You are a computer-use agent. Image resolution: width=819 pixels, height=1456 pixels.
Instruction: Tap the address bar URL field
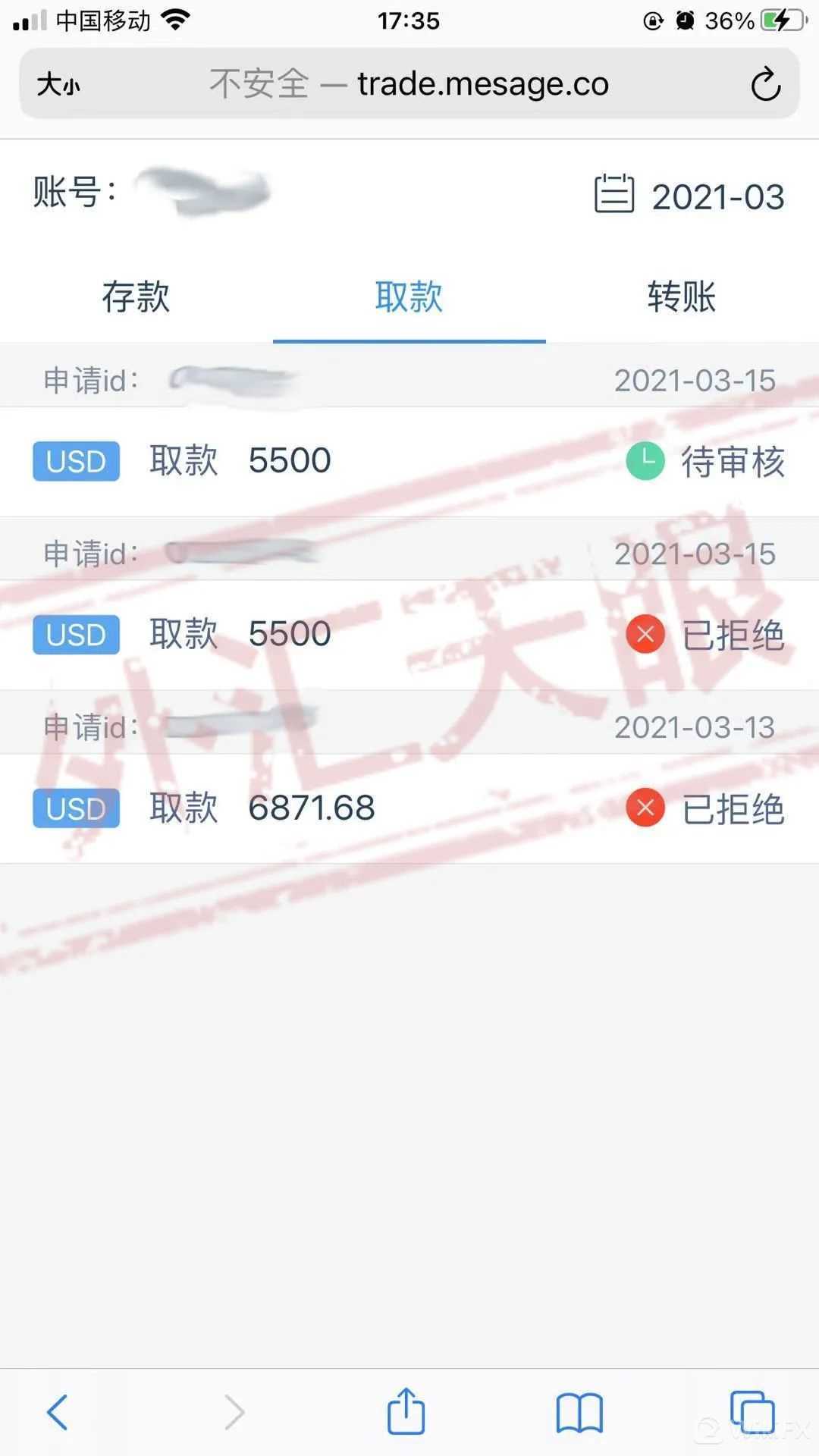point(409,84)
